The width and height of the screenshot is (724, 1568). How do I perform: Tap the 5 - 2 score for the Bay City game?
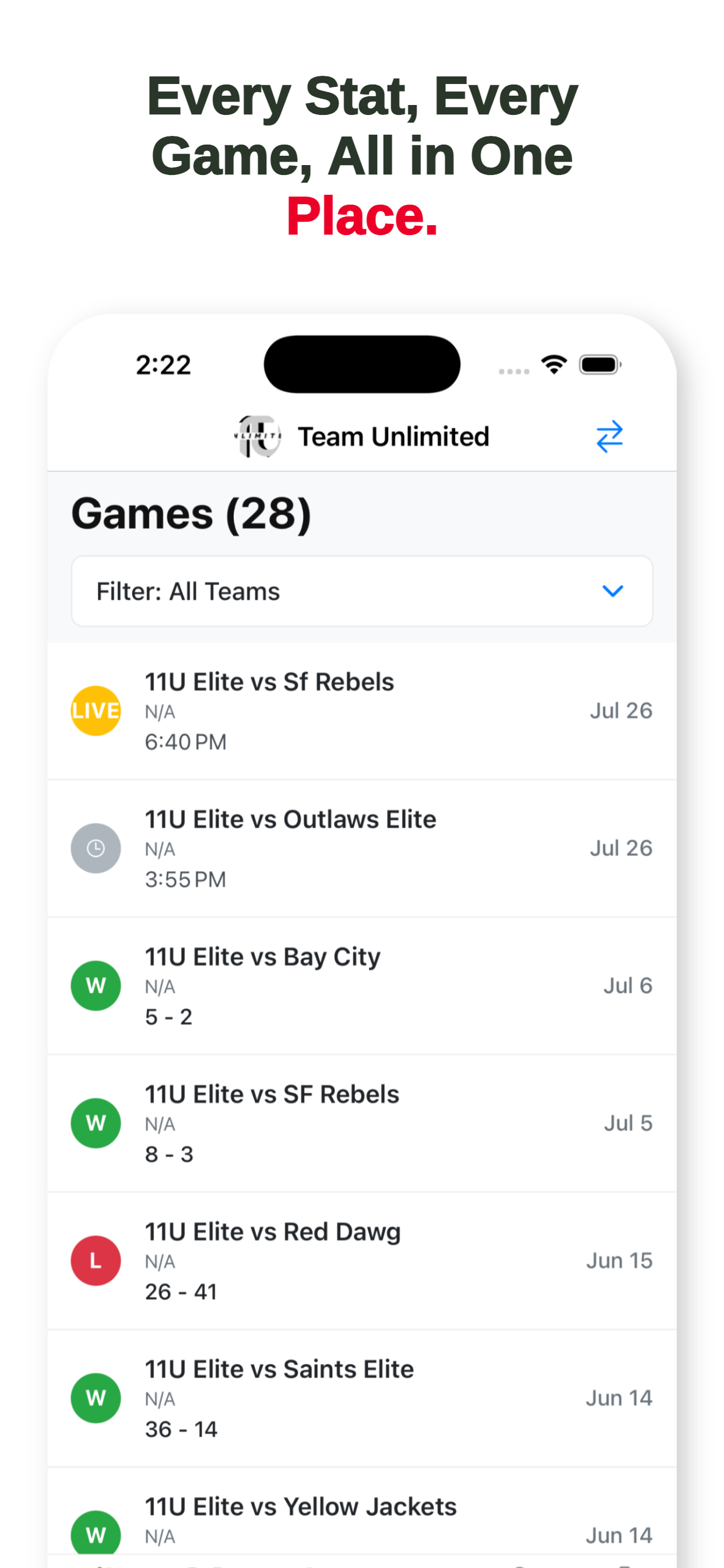[169, 1016]
